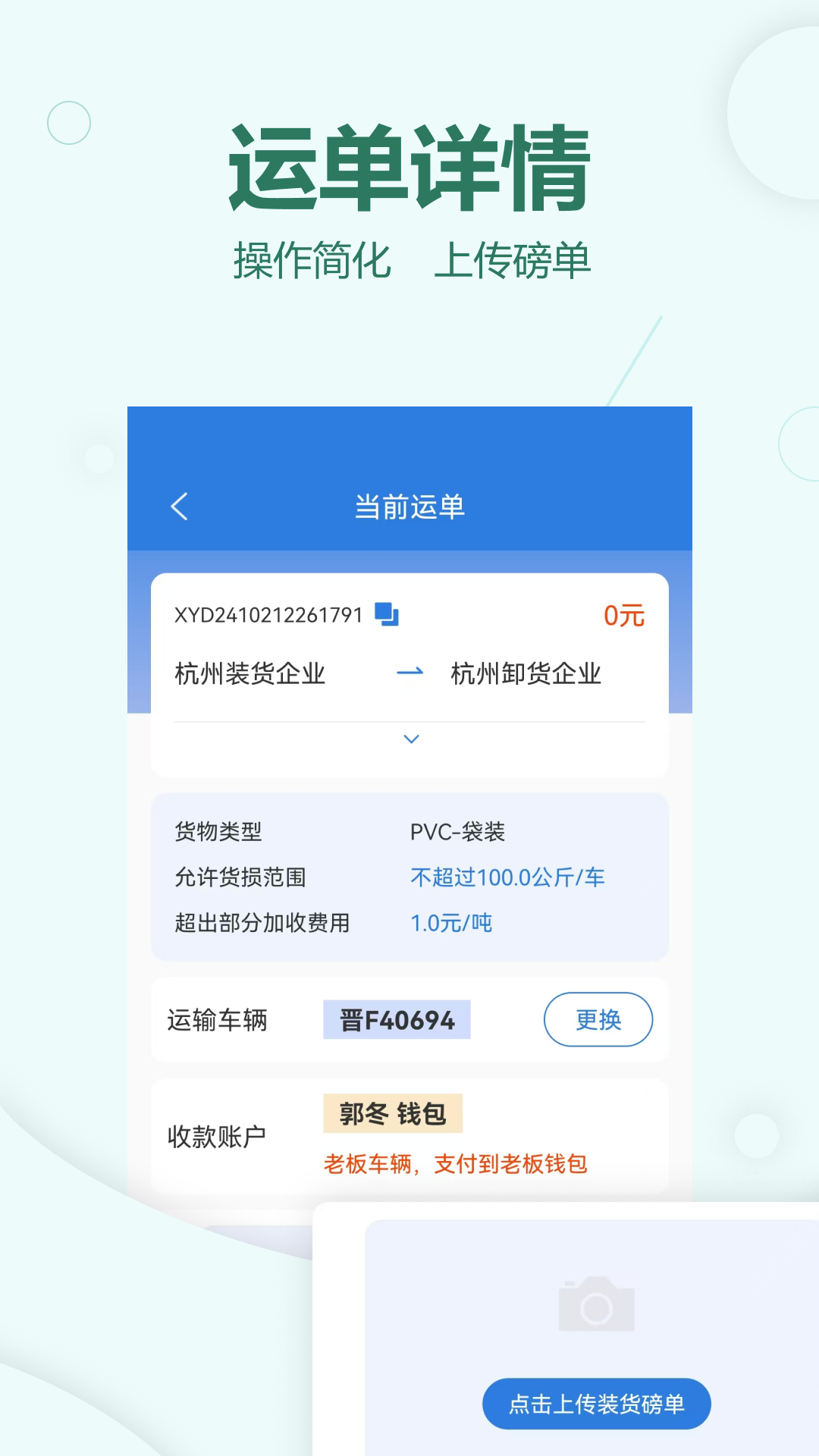Expand the waybill card via down chevron
Image resolution: width=819 pixels, height=1456 pixels.
click(409, 738)
